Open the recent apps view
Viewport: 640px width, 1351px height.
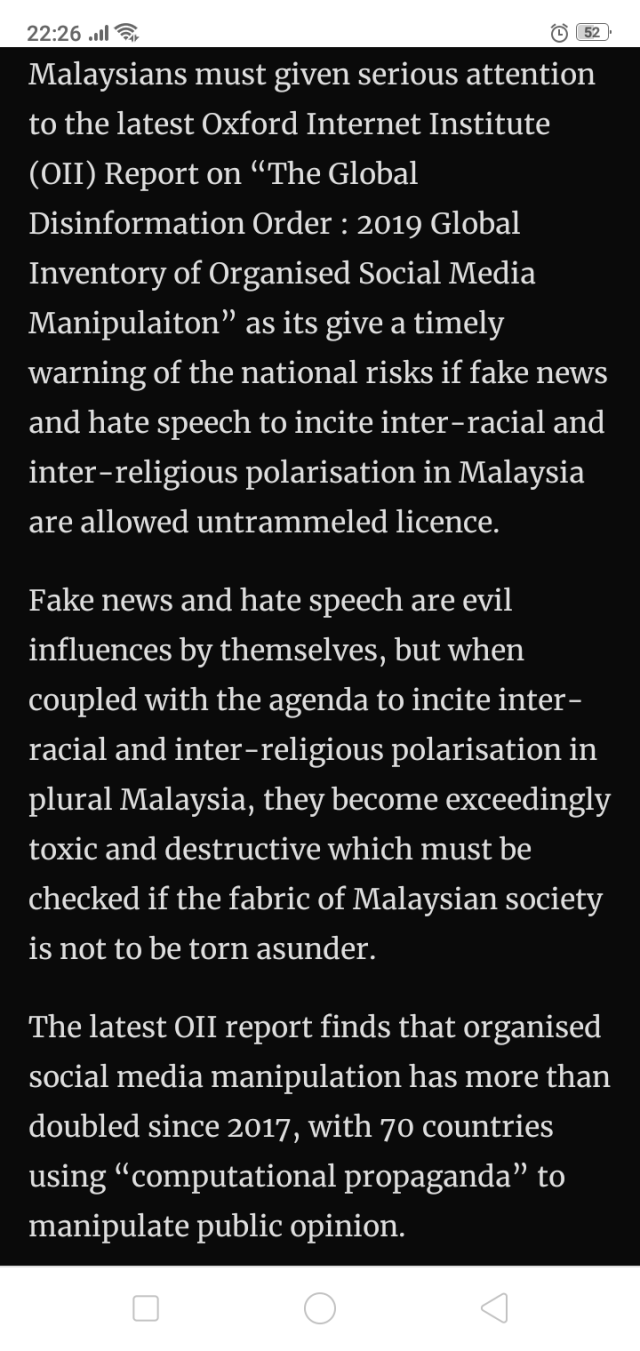(146, 1308)
